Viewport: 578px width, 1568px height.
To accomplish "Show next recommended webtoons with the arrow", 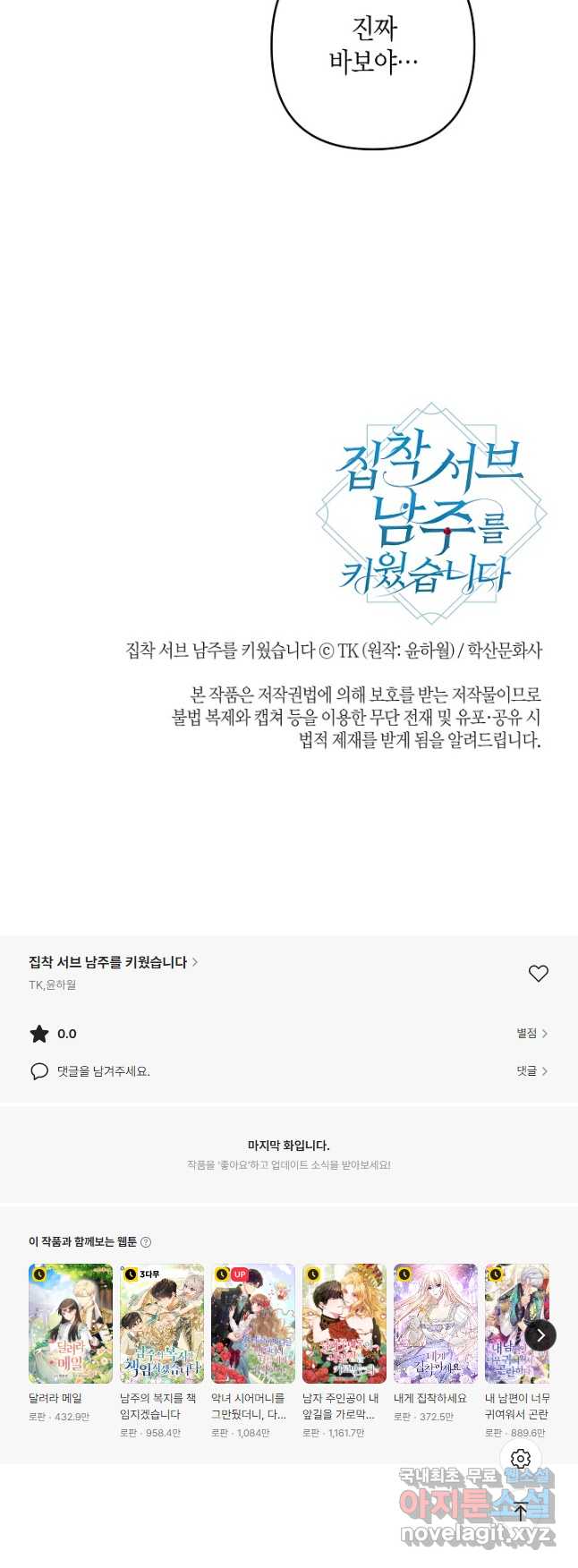I will pyautogui.click(x=540, y=1335).
